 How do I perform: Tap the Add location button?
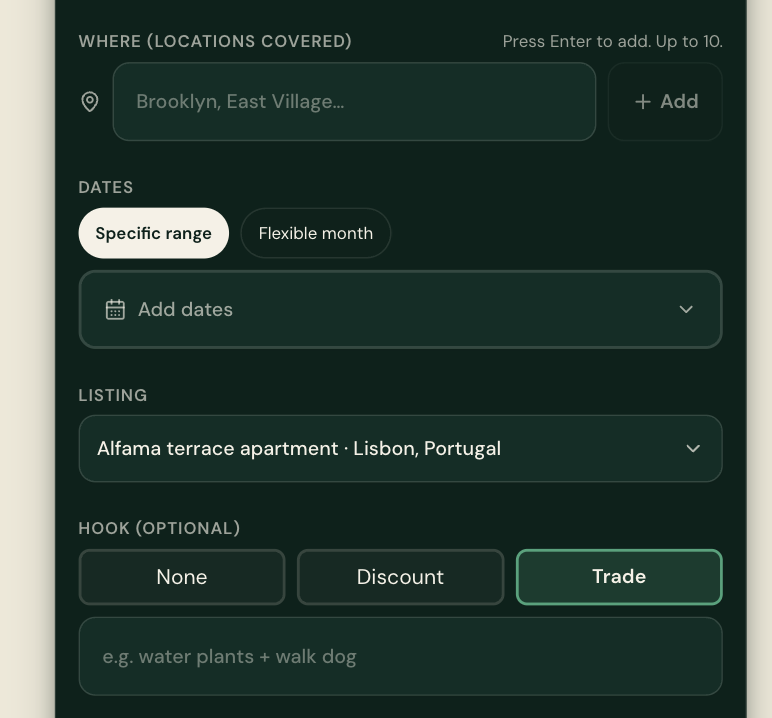point(665,101)
